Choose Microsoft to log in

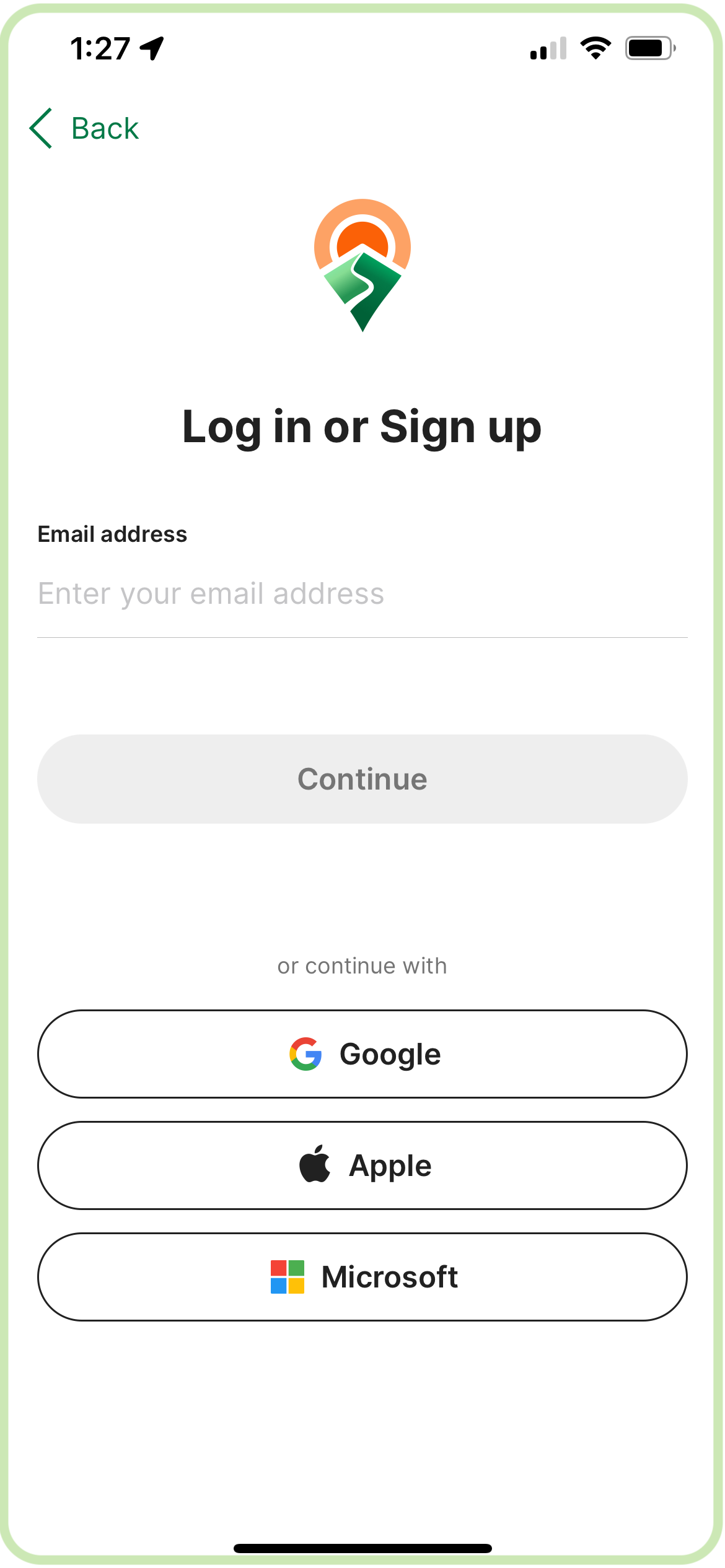coord(362,1276)
